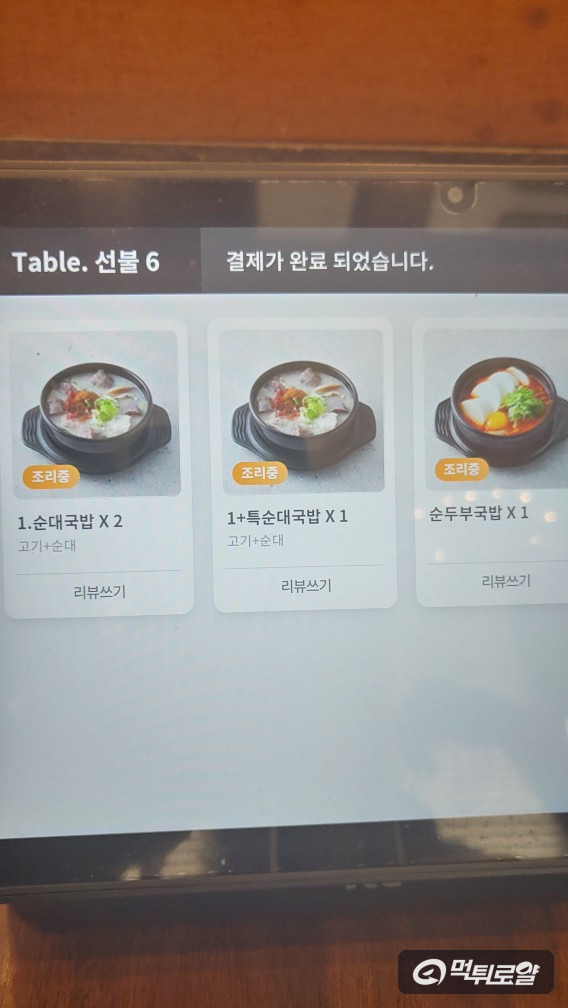Open the 1.순대국밥 X 2 order card
568x1008 pixels.
pos(97,469)
